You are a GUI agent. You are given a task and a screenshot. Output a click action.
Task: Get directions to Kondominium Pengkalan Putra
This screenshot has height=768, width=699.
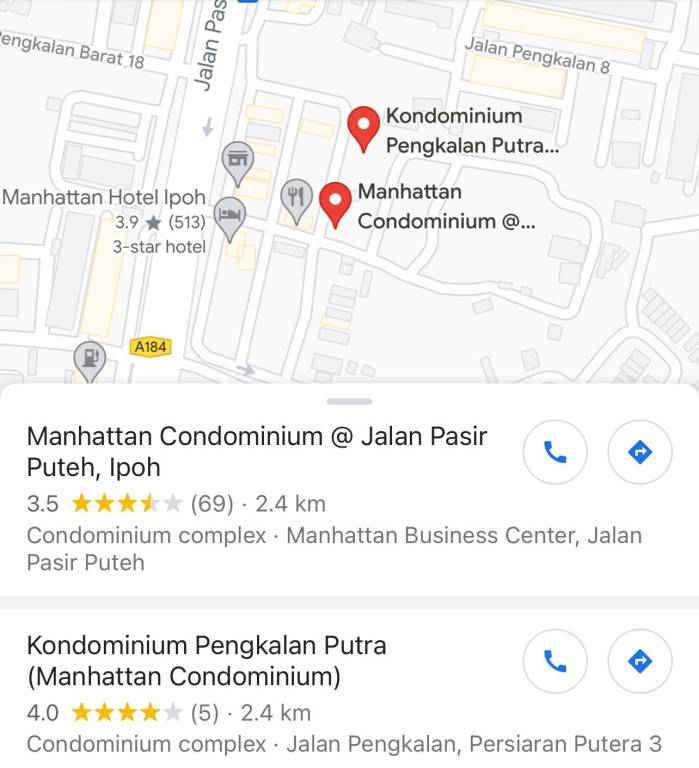[640, 661]
